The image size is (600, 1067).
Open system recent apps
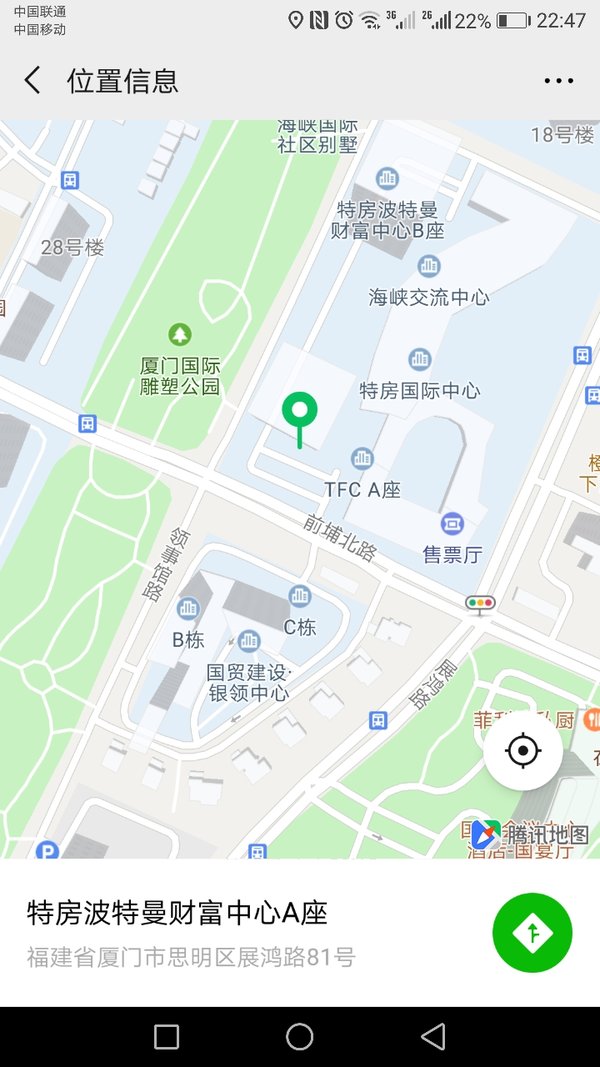167,1037
